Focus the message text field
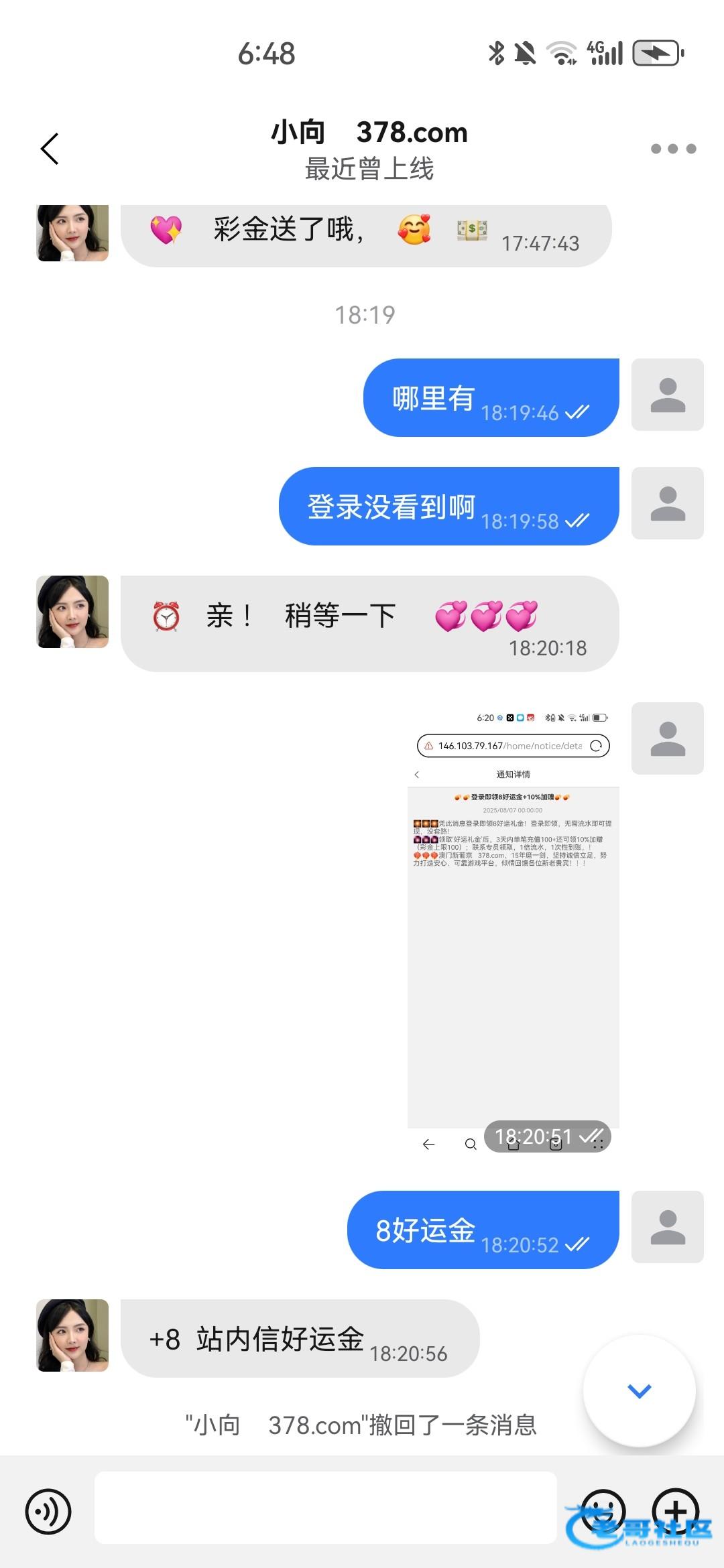 [x=325, y=1508]
